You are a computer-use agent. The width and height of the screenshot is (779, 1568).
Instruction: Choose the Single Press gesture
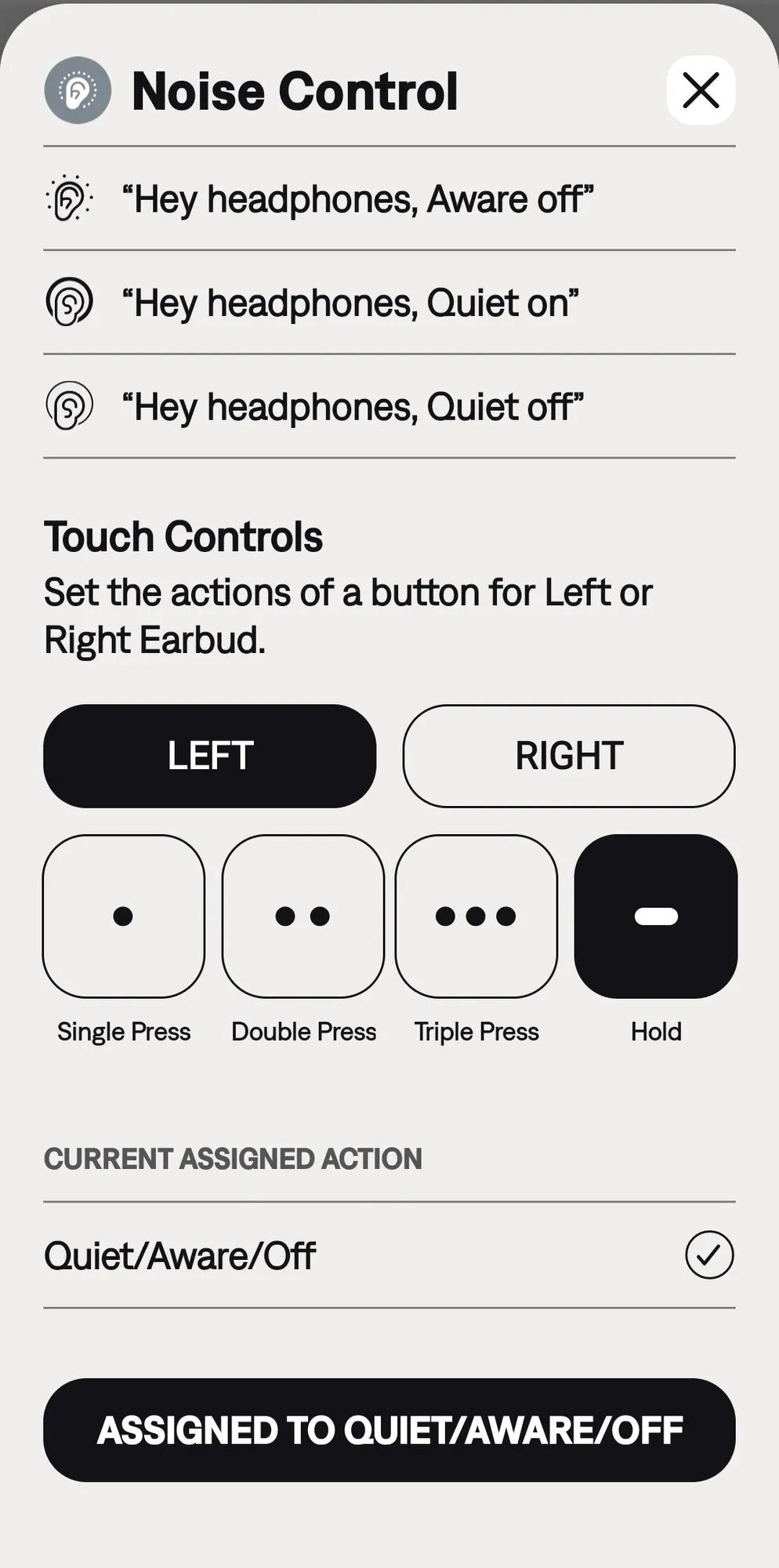pos(124,916)
